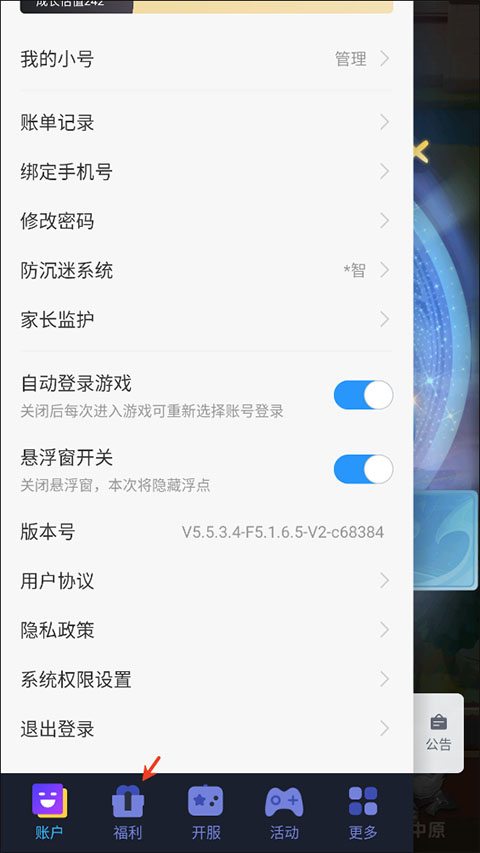Open the 公告 announcements button

[439, 732]
